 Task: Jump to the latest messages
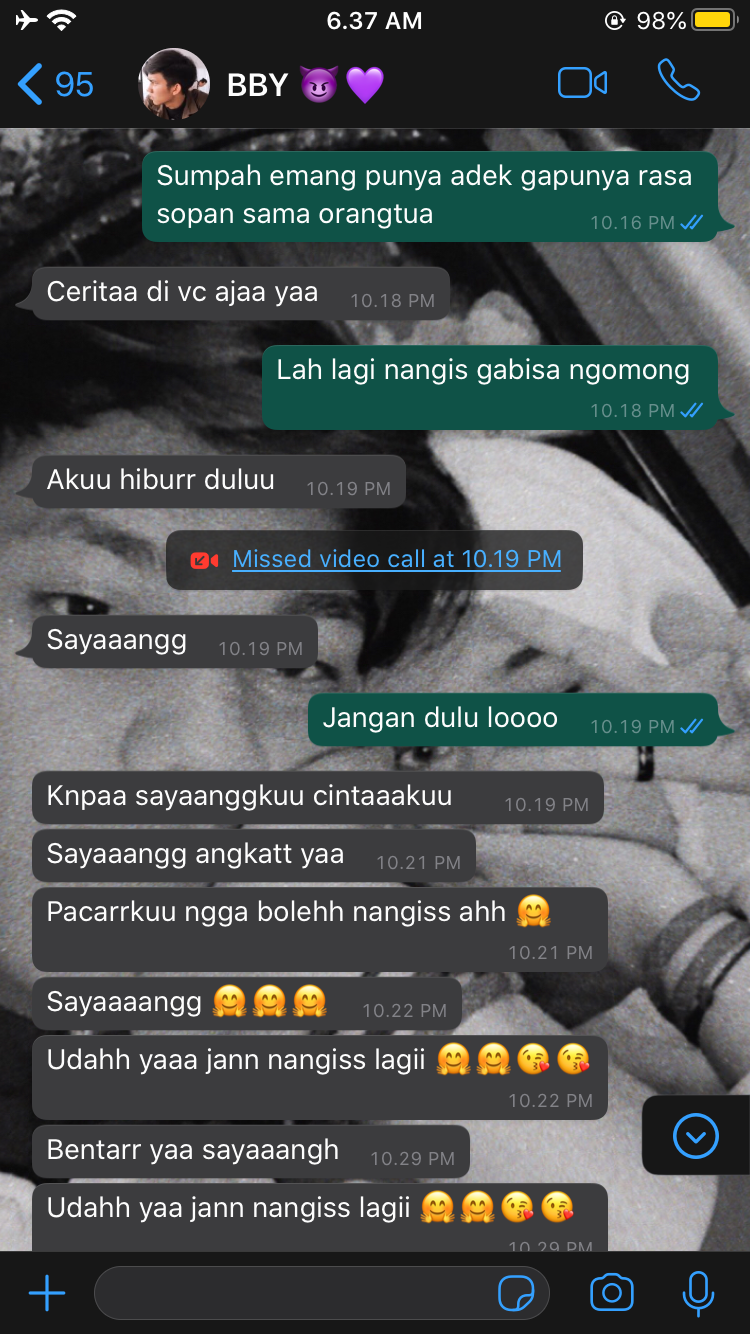tap(696, 1135)
